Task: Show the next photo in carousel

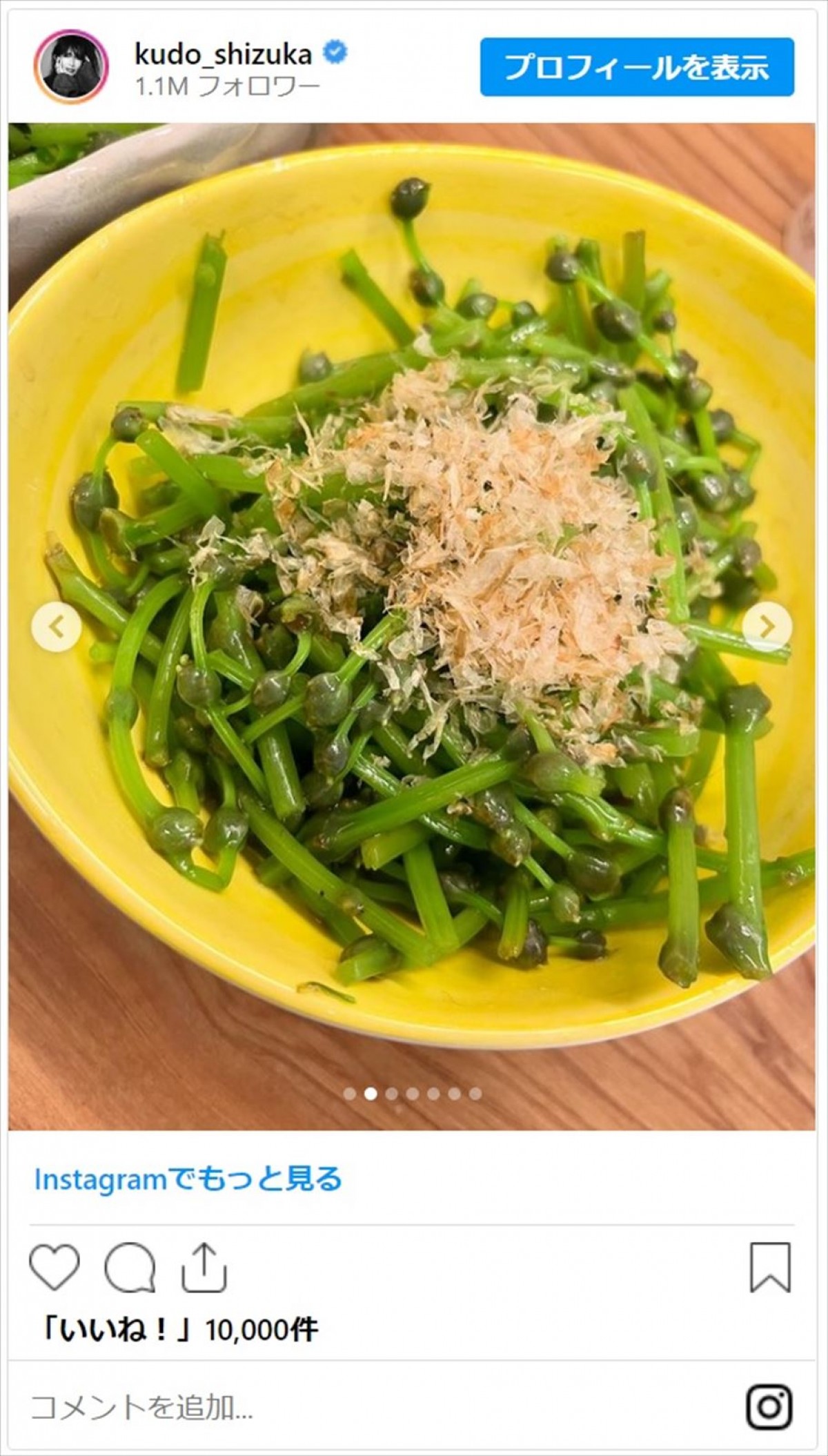Action: (767, 627)
